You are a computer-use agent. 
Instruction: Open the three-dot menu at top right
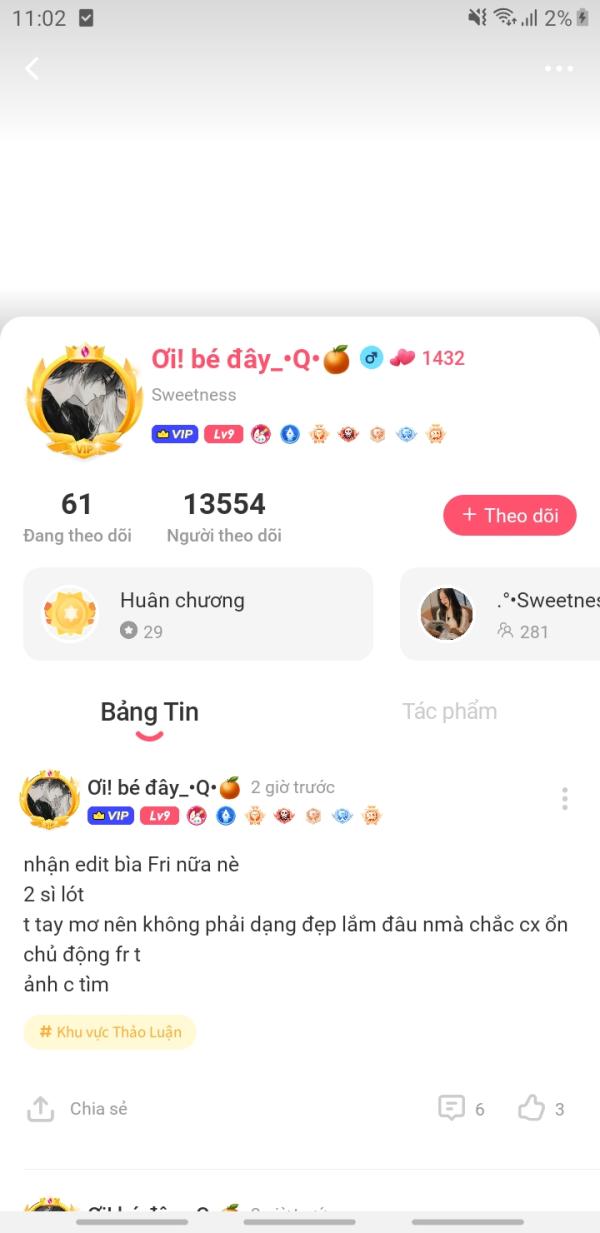559,68
